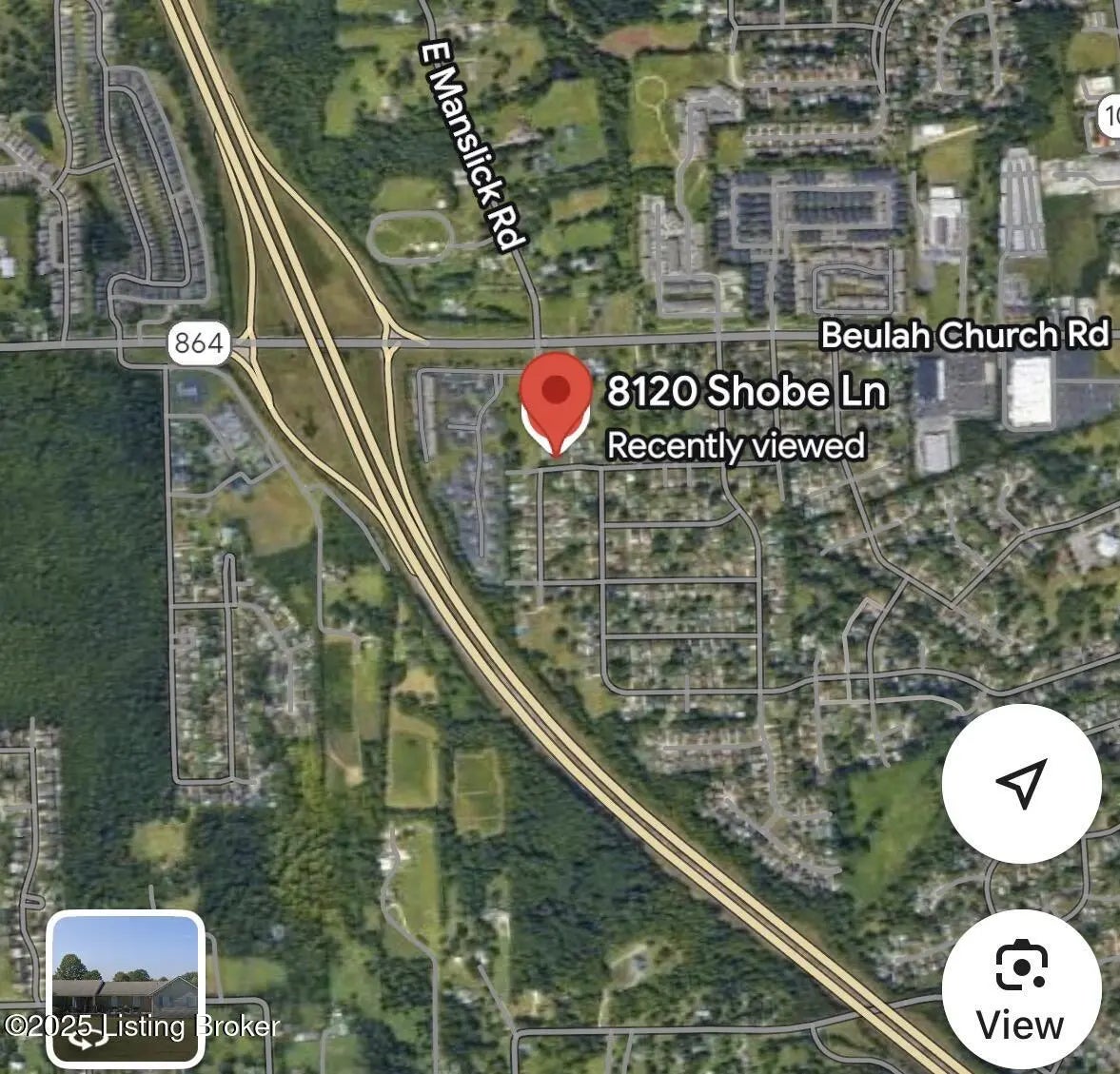This screenshot has height=1074, width=1120.
Task: Open the Street View thumbnail preview
Action: click(126, 986)
